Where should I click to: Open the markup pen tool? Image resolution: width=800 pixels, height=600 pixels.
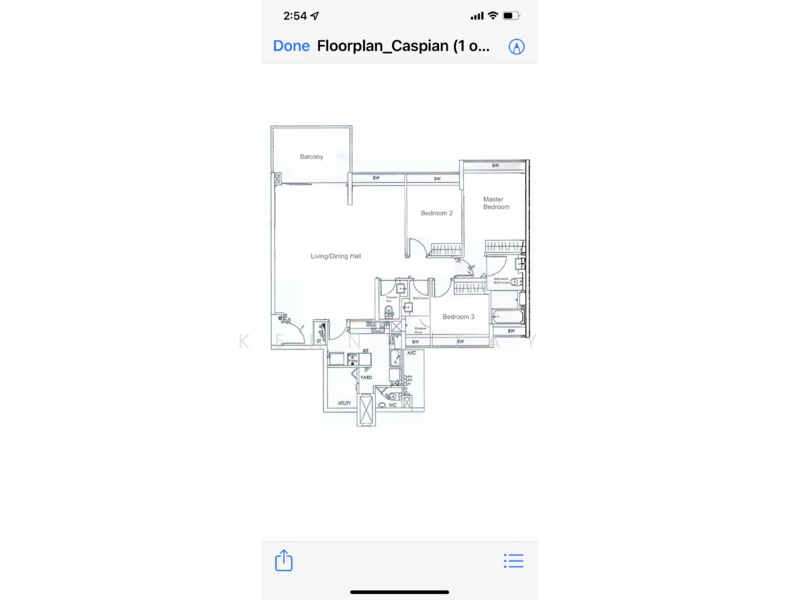[516, 46]
